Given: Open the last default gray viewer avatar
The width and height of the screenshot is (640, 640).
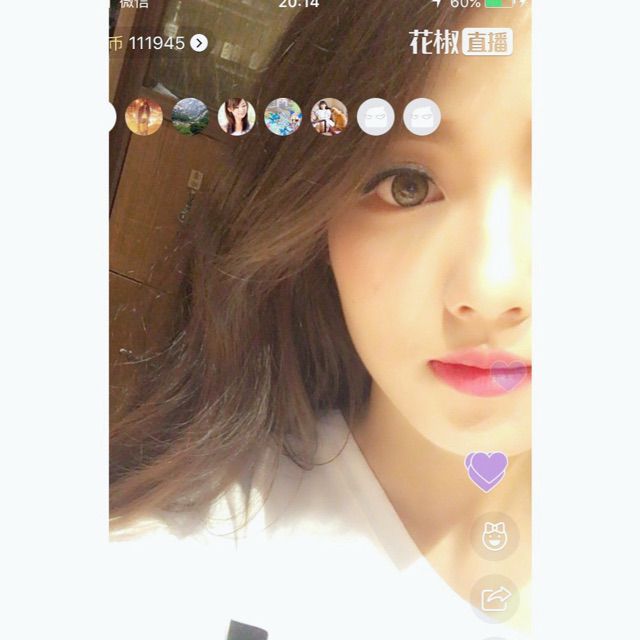Looking at the screenshot, I should pyautogui.click(x=421, y=116).
